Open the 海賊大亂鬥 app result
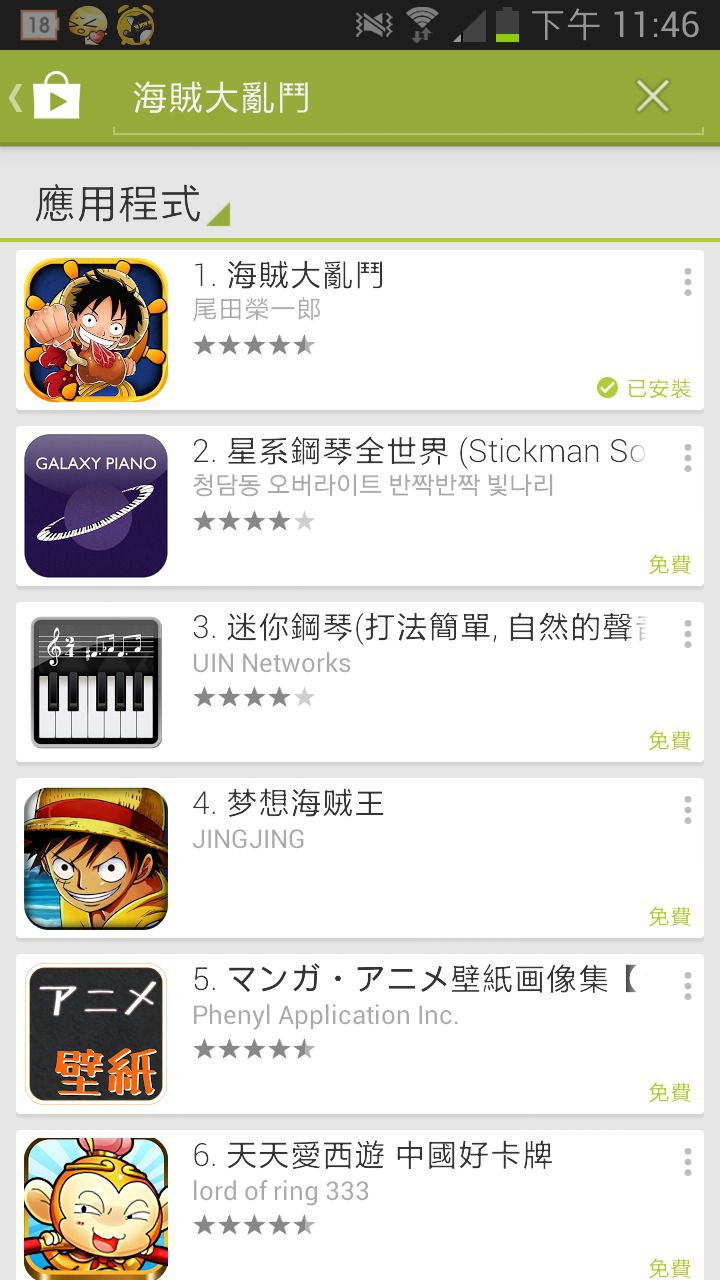Screen dimensions: 720x1280 (x=360, y=330)
